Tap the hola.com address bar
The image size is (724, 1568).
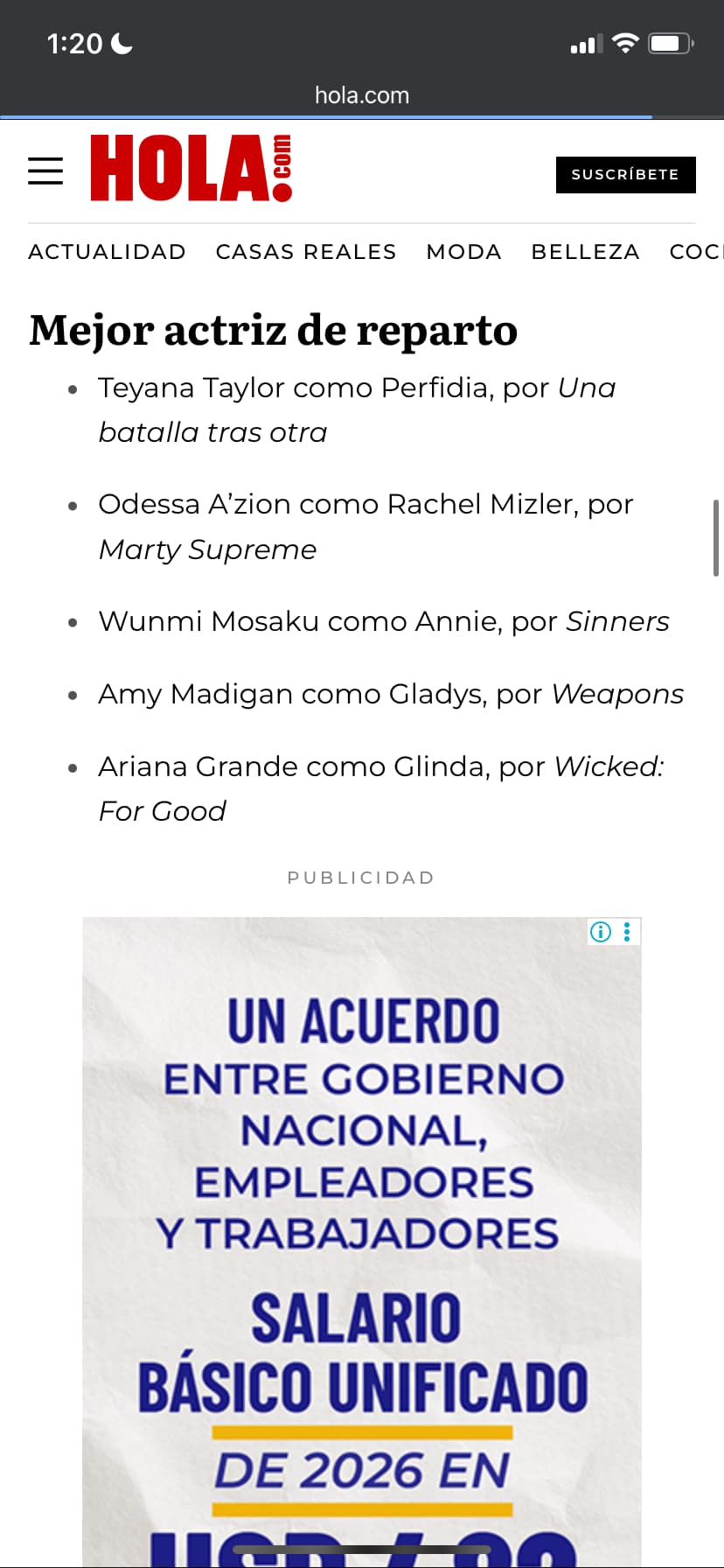click(x=362, y=94)
